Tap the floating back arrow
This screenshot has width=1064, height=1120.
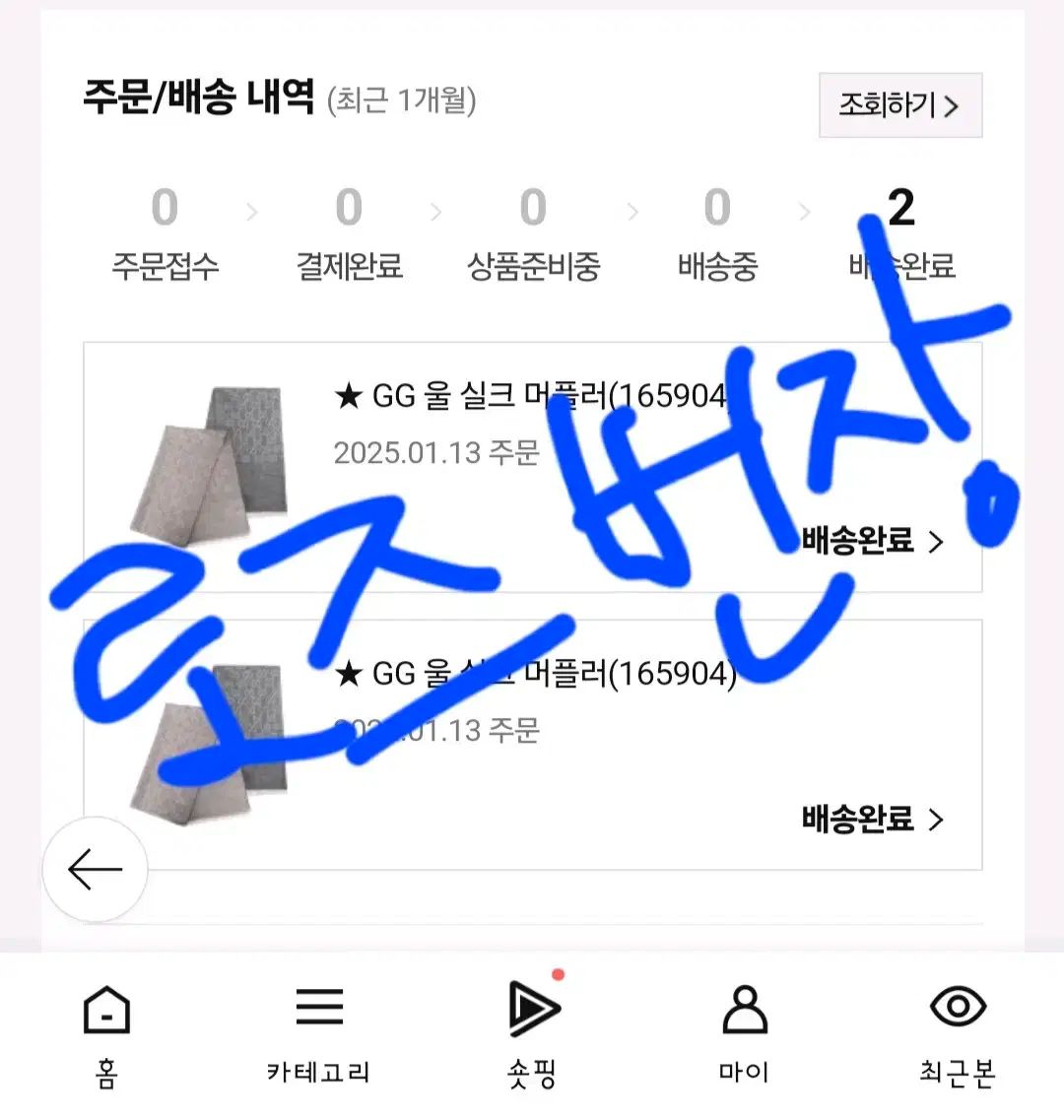click(x=95, y=870)
